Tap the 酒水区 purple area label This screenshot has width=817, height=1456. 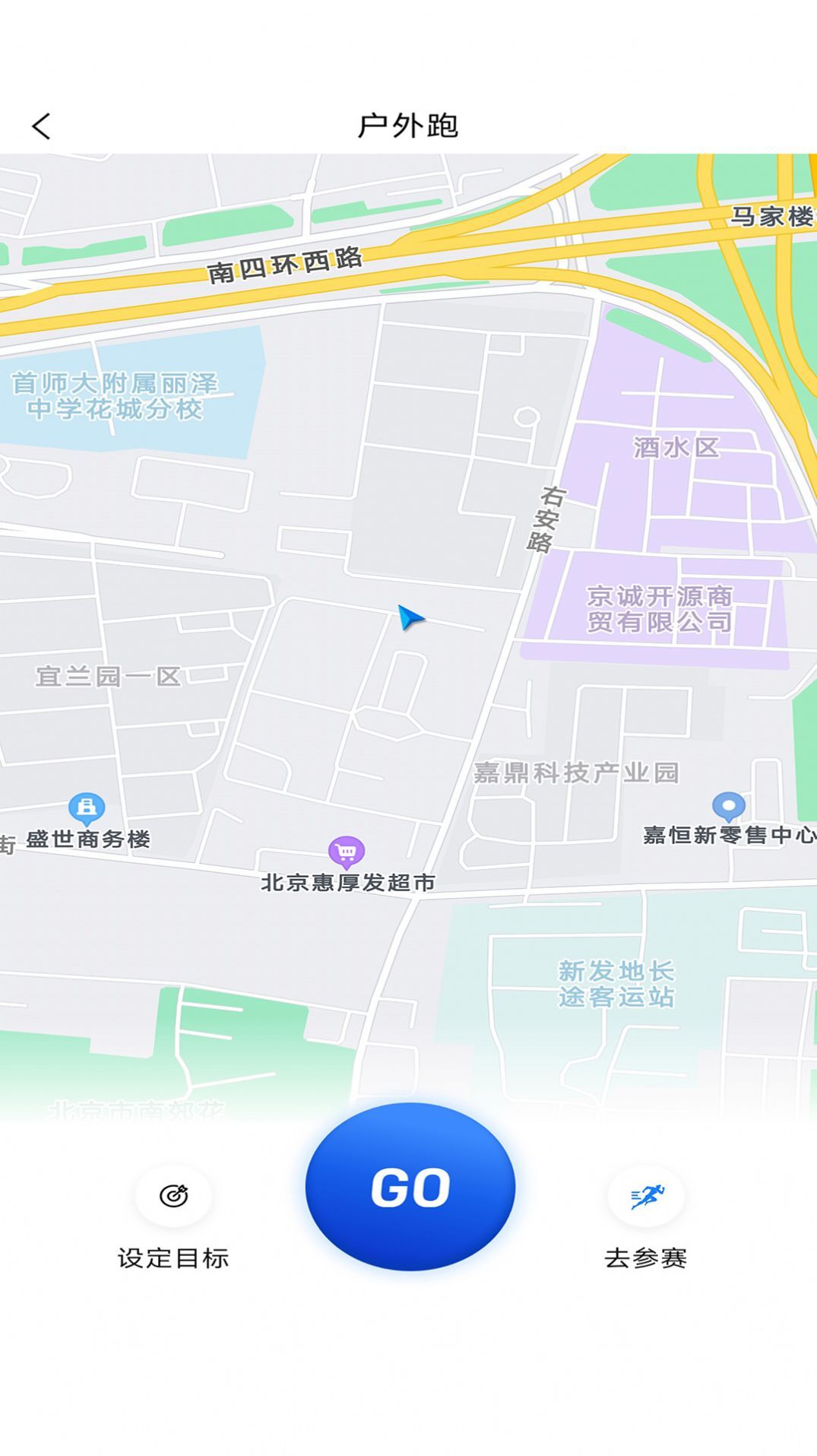[x=673, y=449]
